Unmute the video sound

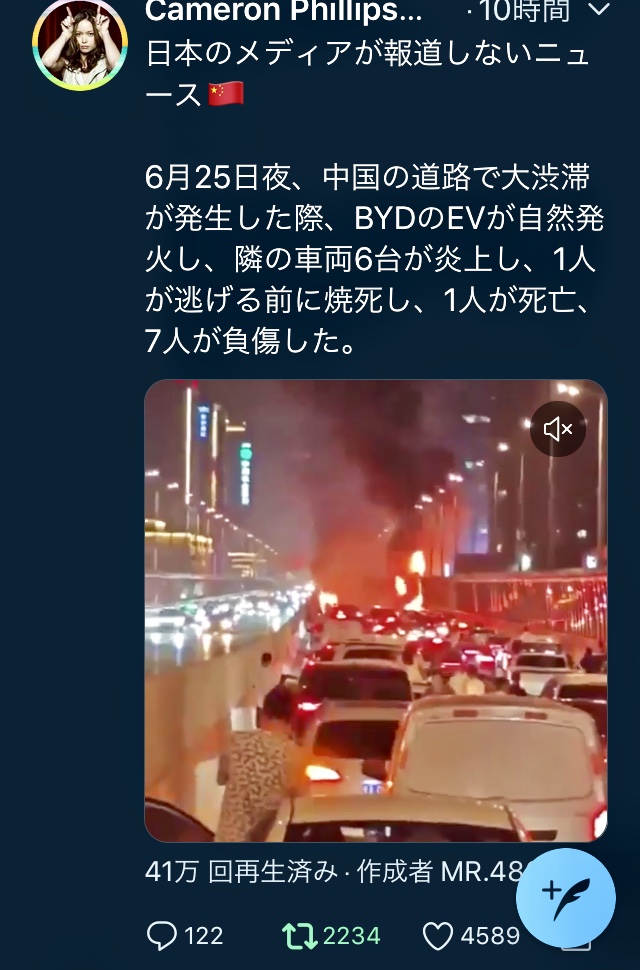click(x=557, y=429)
